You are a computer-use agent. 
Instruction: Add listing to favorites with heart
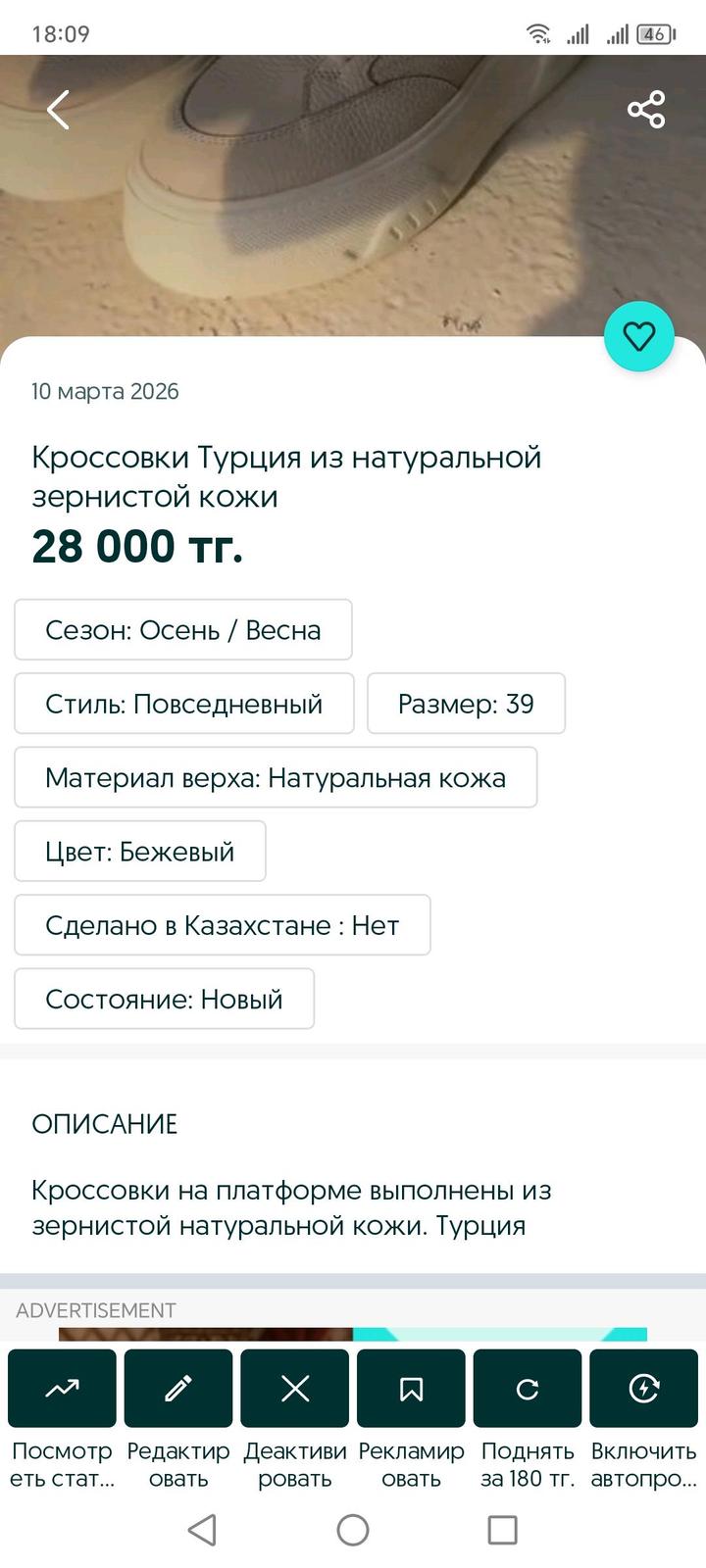click(638, 337)
